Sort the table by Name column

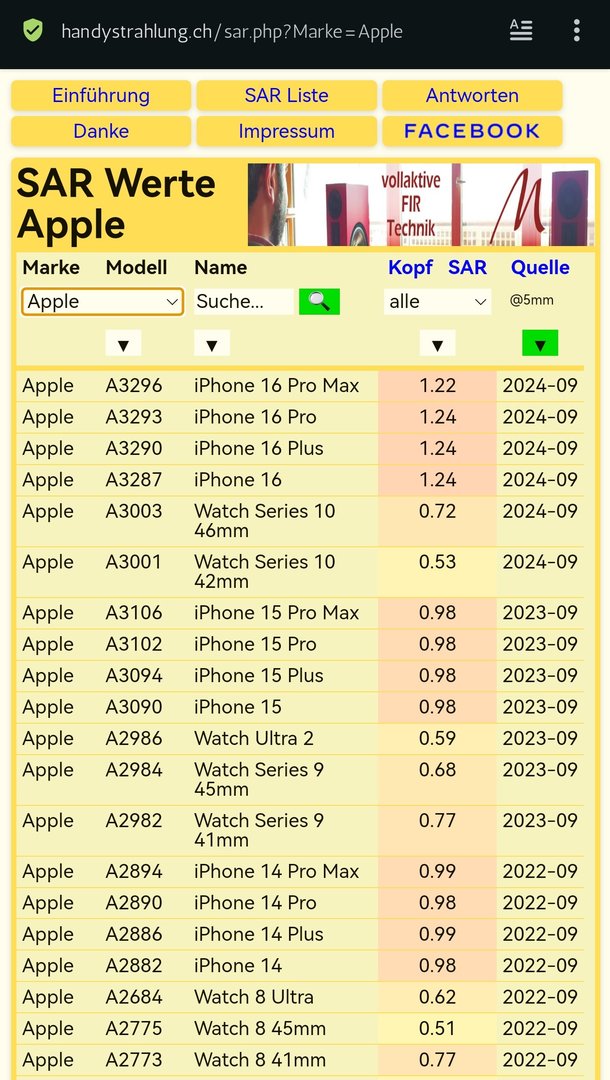212,344
